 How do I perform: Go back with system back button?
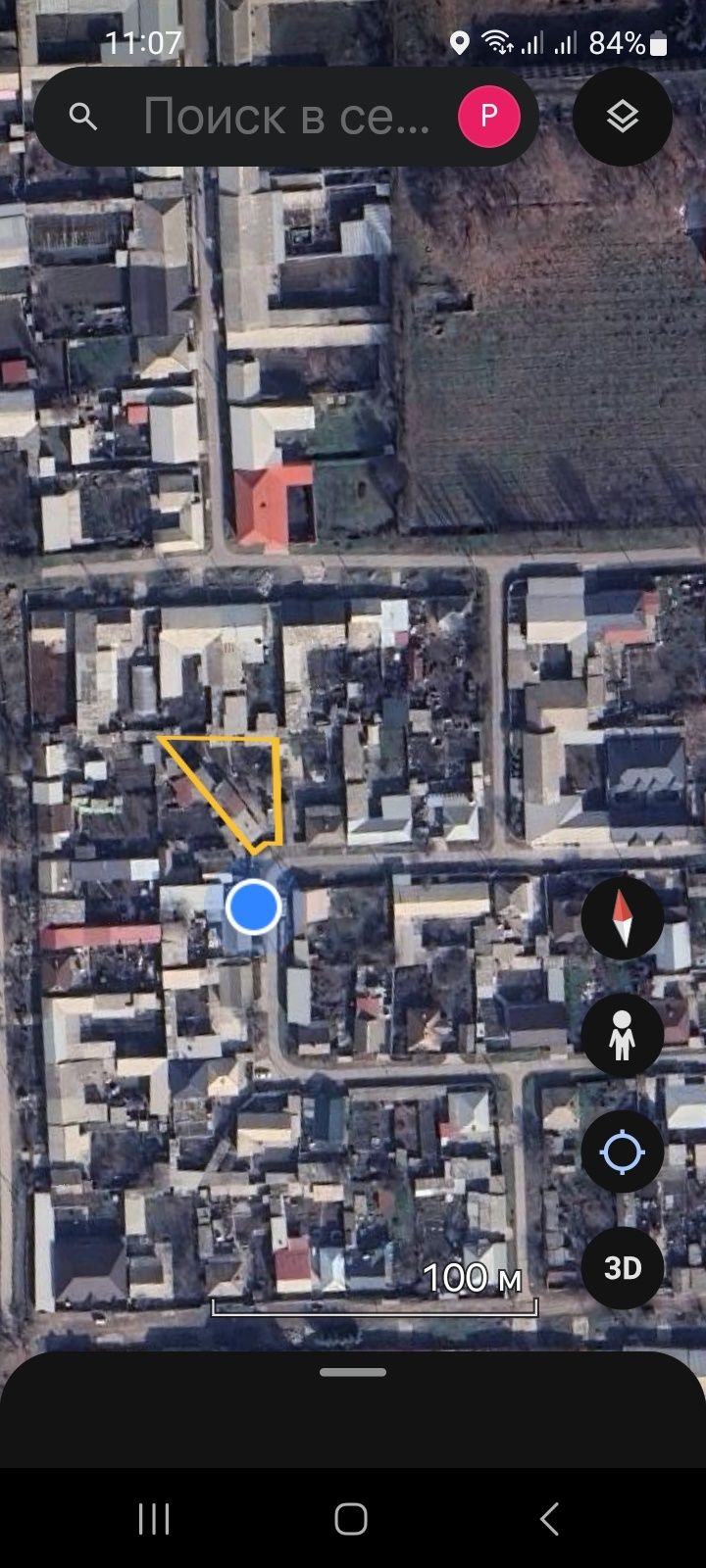550,1519
